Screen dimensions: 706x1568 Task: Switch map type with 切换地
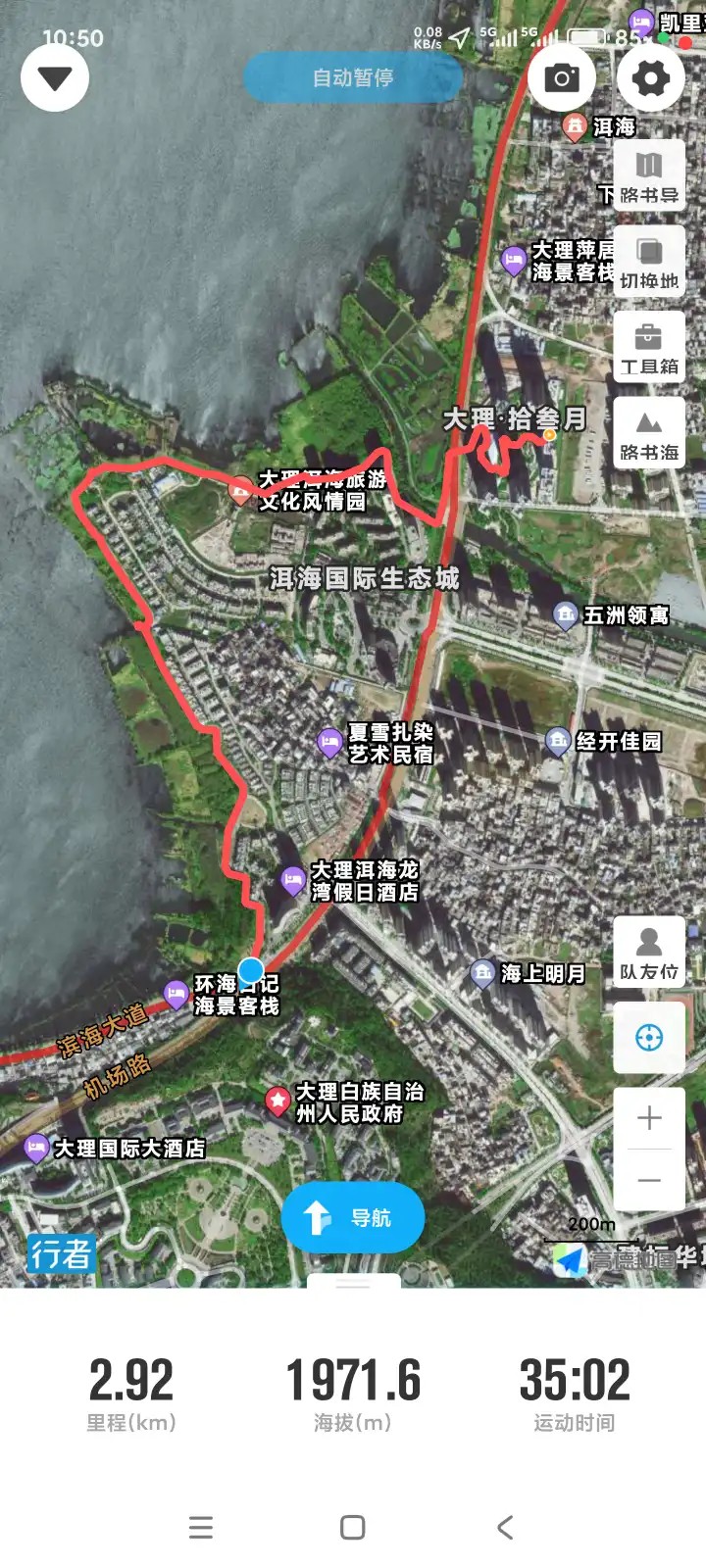[649, 263]
